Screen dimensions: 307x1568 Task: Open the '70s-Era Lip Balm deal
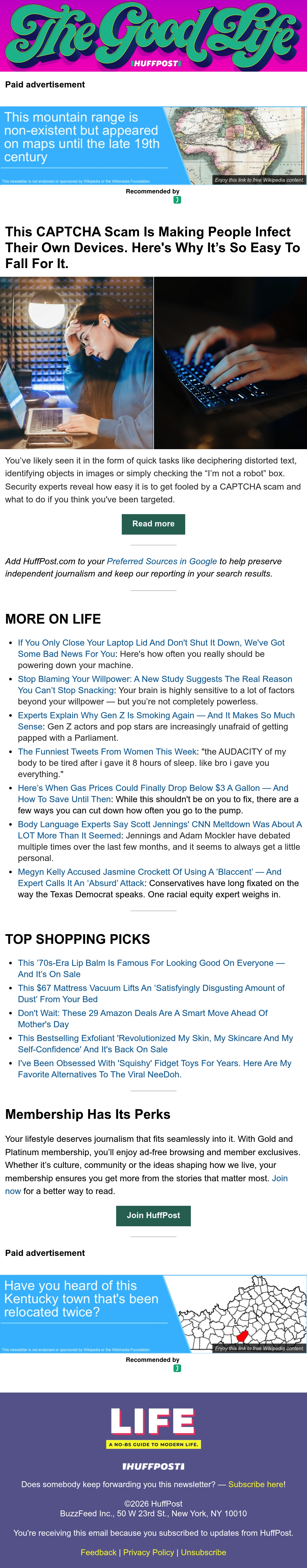point(151,968)
